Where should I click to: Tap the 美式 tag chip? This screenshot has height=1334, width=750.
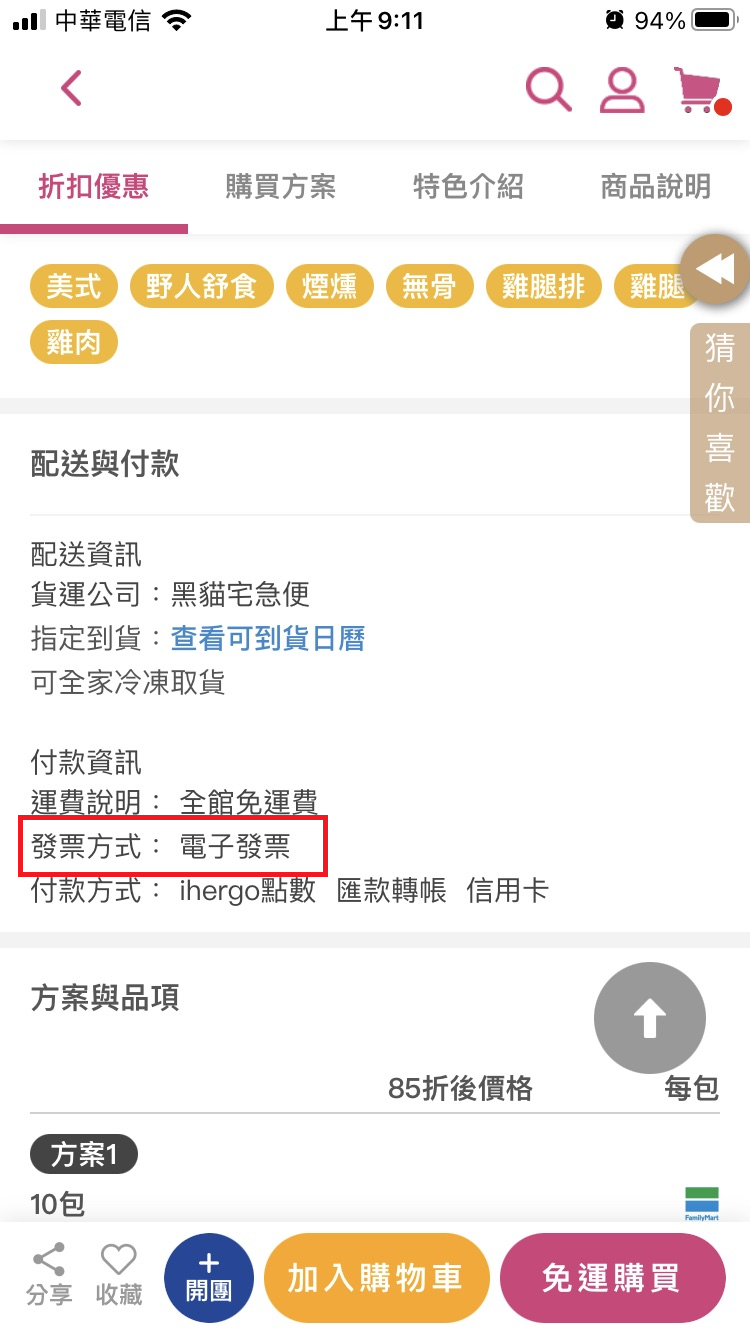tap(74, 287)
